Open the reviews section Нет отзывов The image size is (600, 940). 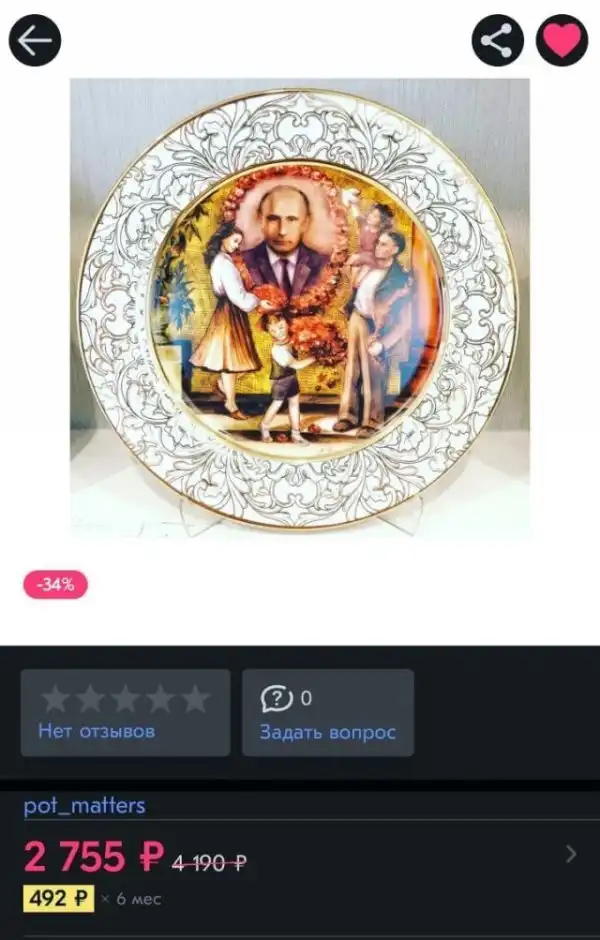pyautogui.click(x=125, y=713)
